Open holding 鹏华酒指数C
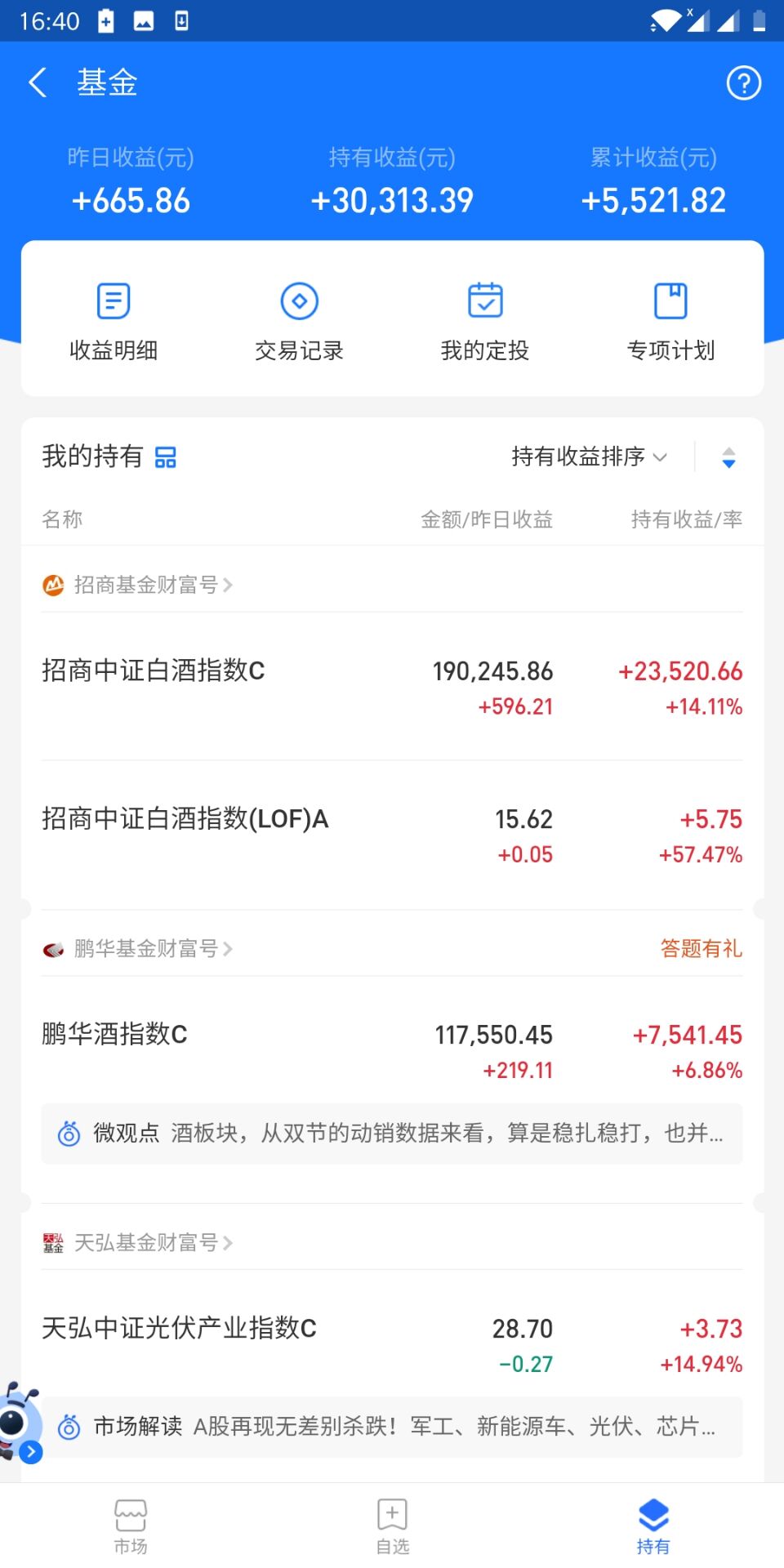784x1568 pixels. (115, 1035)
